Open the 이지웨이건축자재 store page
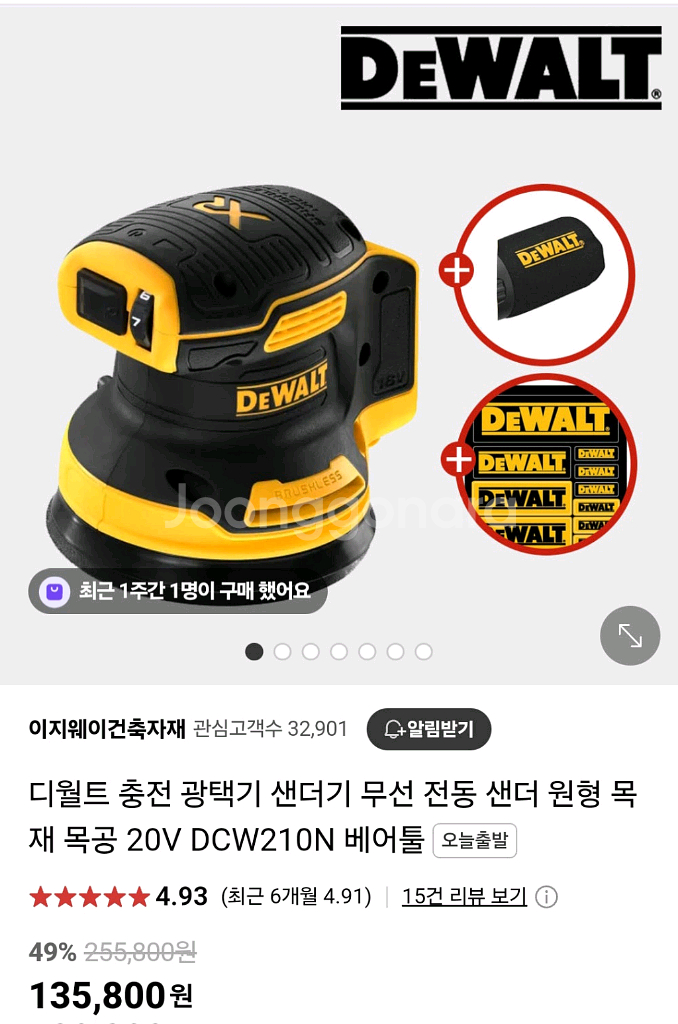 point(107,729)
